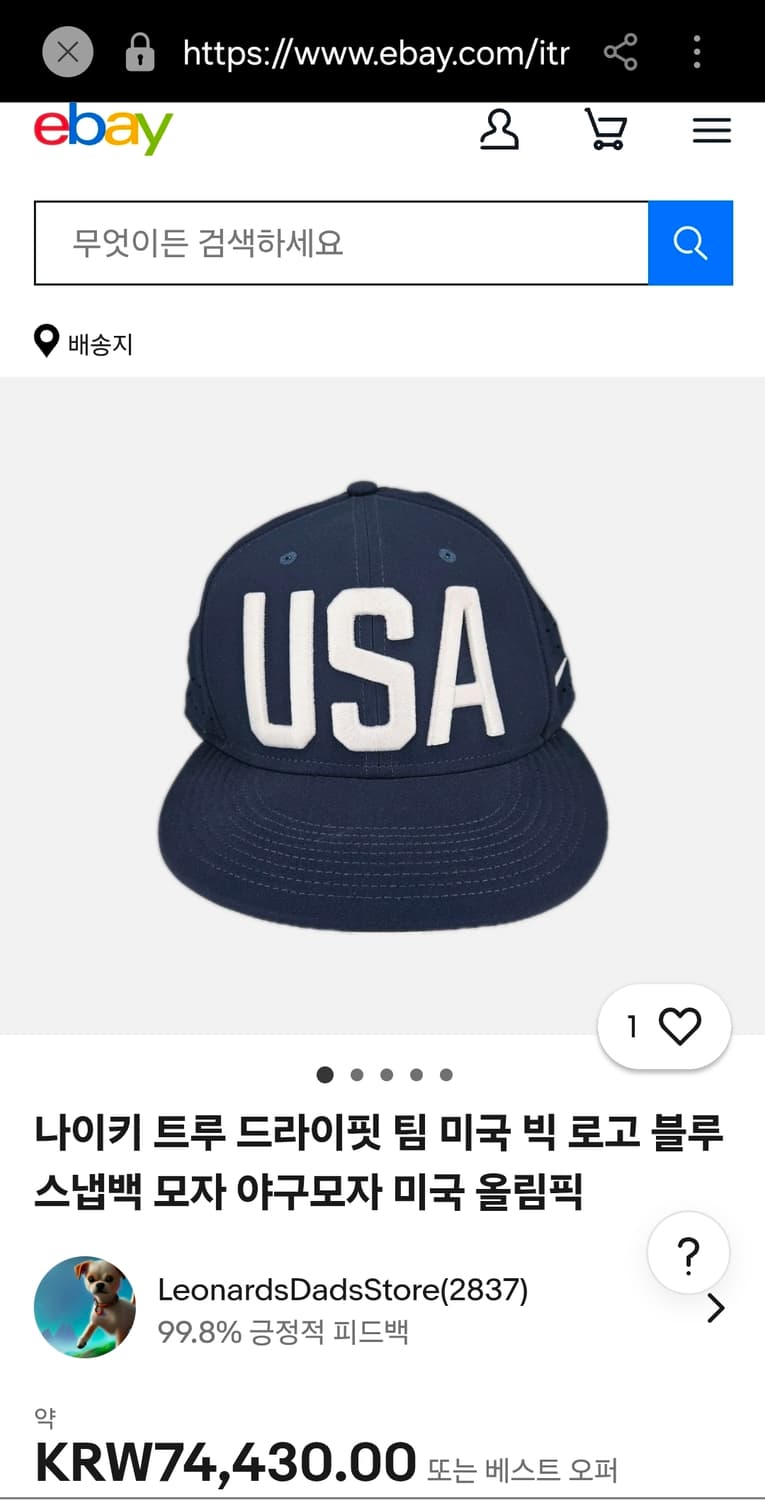The image size is (765, 1500).
Task: Select the search magnifier icon
Action: tap(690, 242)
